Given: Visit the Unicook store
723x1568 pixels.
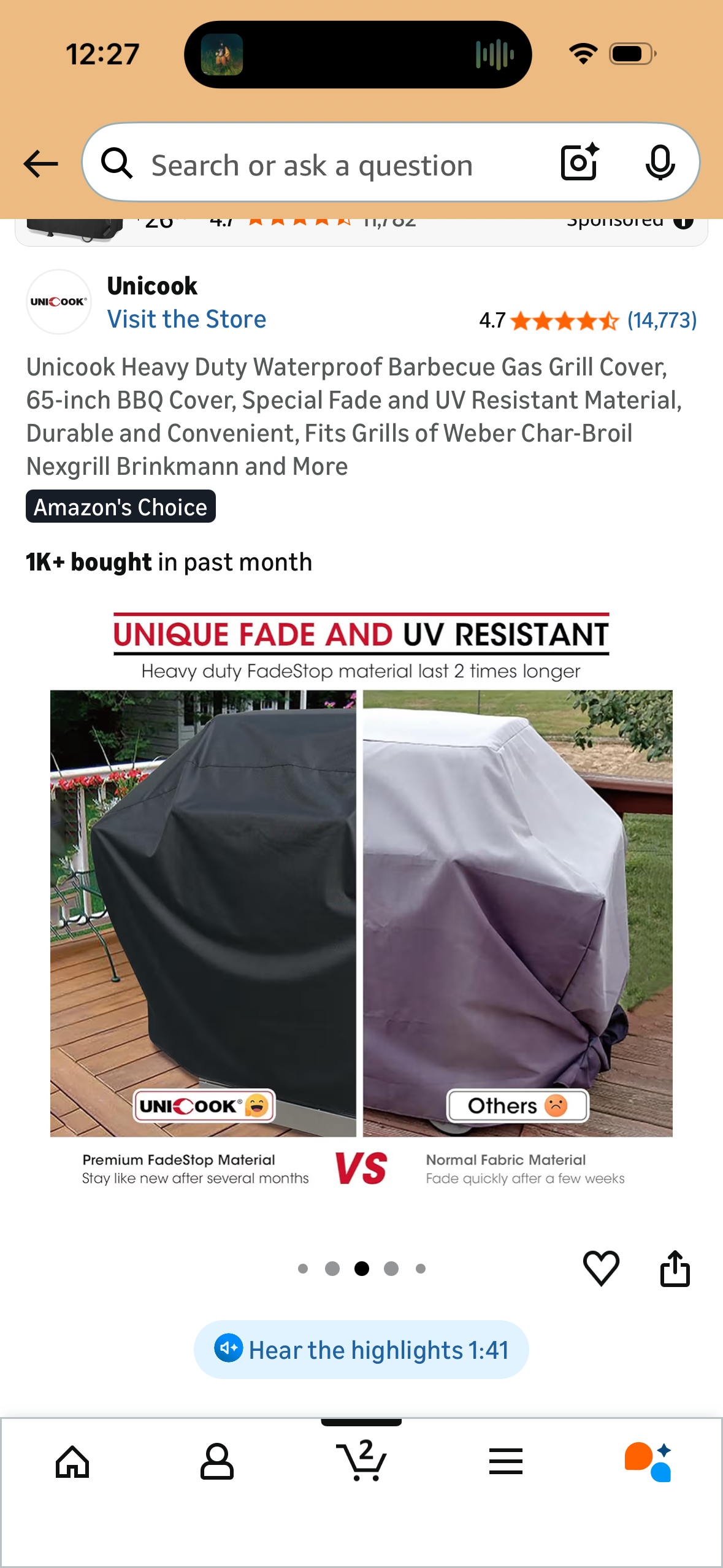Looking at the screenshot, I should [186, 318].
